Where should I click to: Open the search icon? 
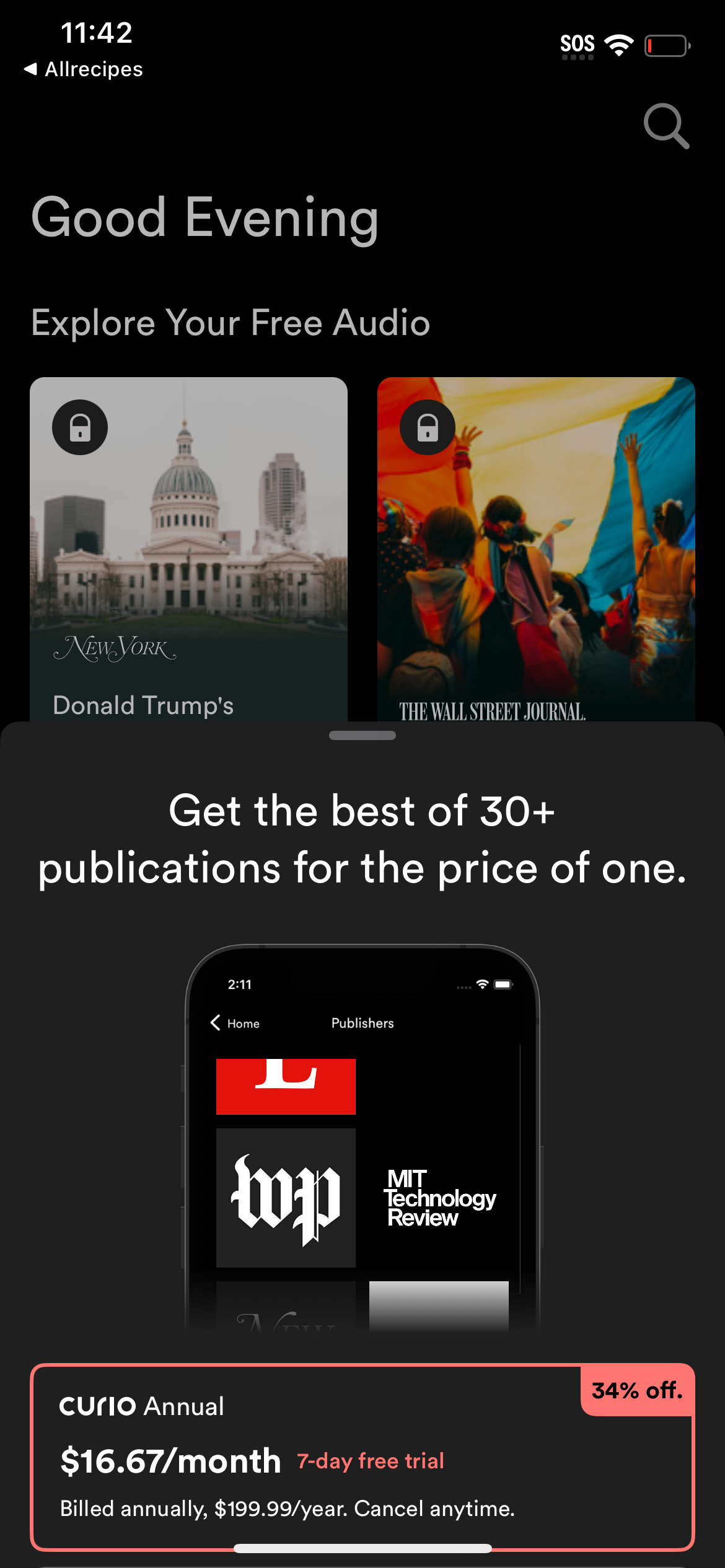[x=666, y=127]
